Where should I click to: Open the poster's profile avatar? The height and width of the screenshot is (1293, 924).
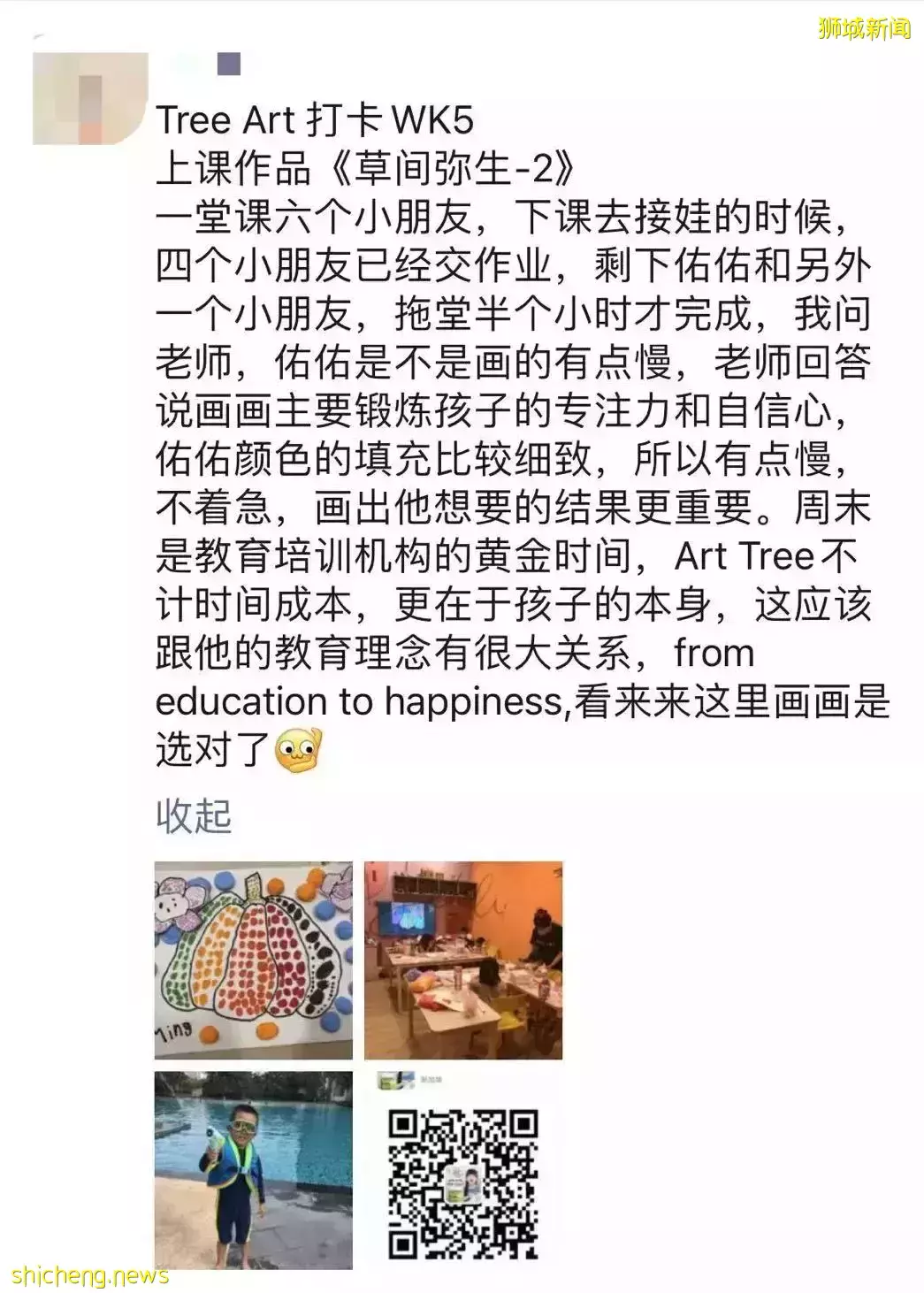(89, 98)
